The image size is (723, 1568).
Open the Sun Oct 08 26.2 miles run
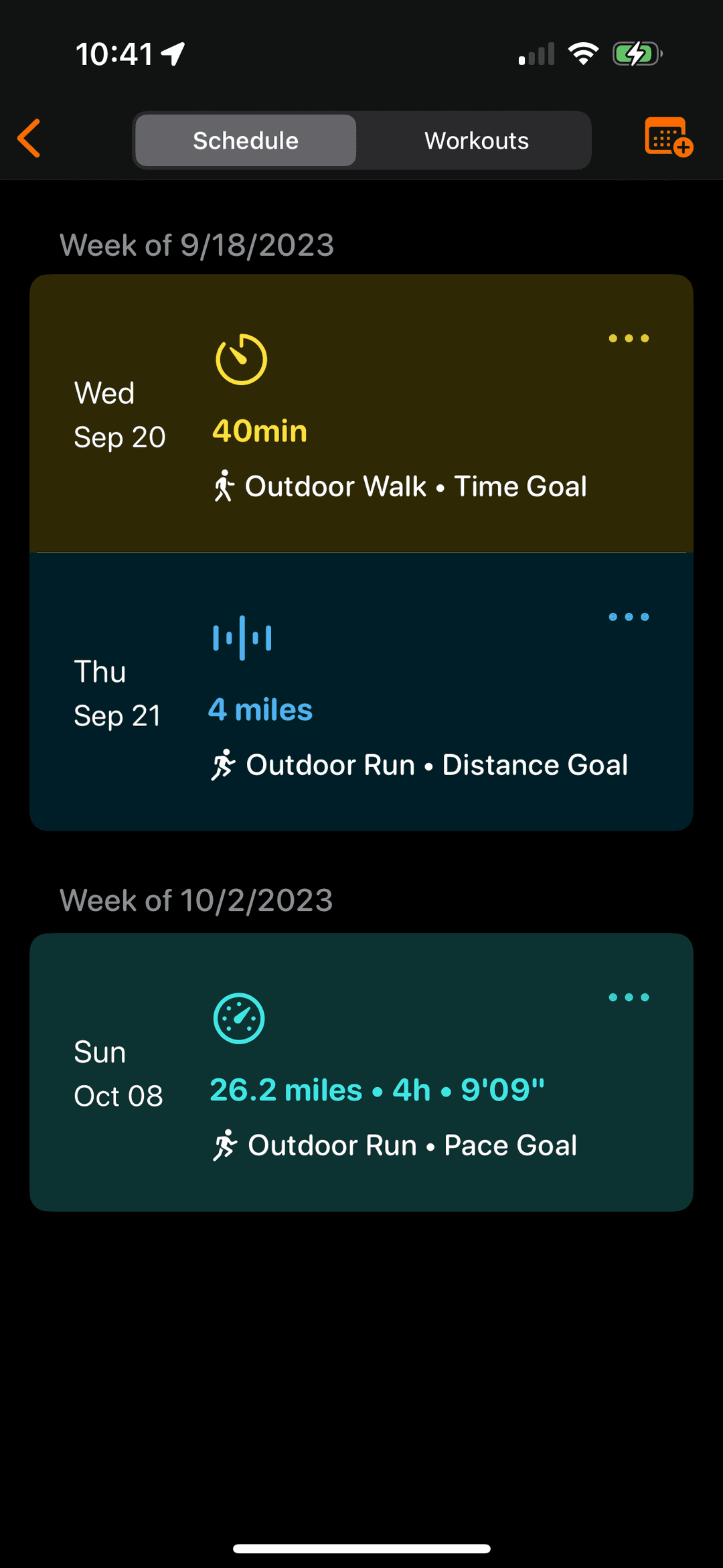point(361,1085)
